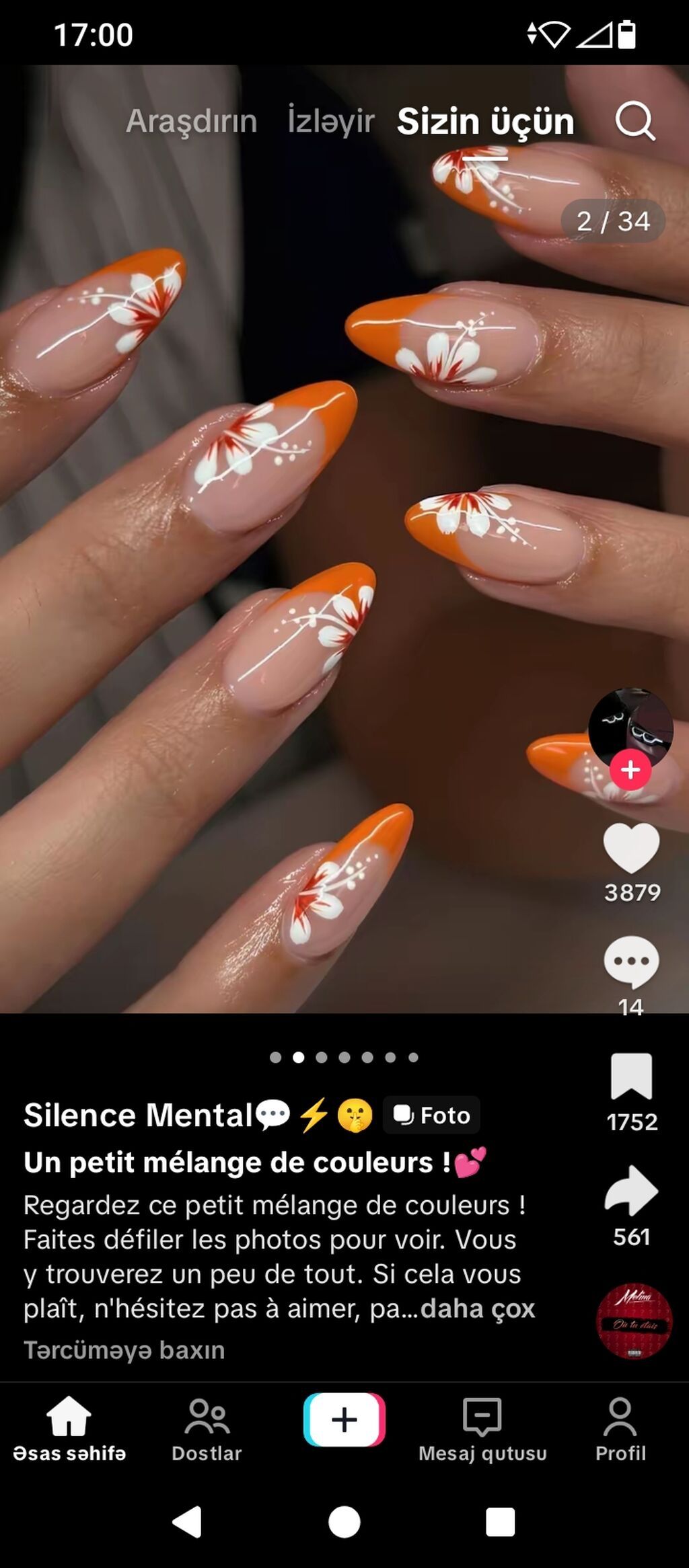Switch to the İzləyir tab
689x1568 pixels.
330,122
